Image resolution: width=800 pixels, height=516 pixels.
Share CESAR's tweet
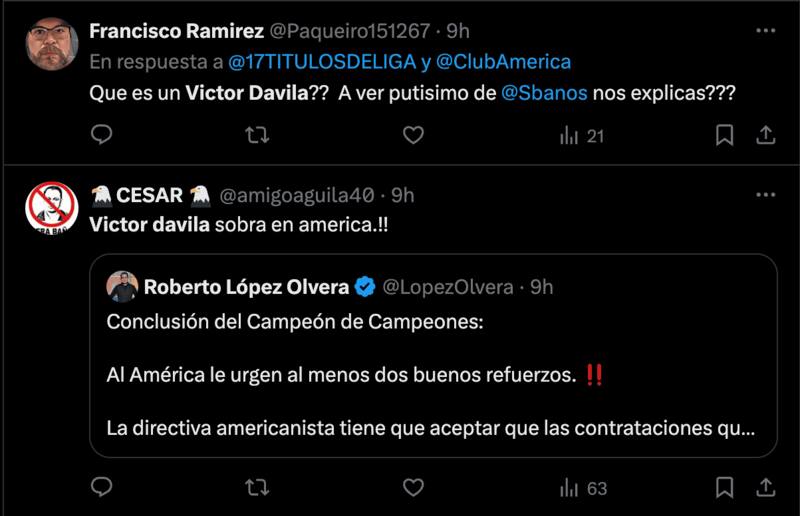click(x=765, y=488)
